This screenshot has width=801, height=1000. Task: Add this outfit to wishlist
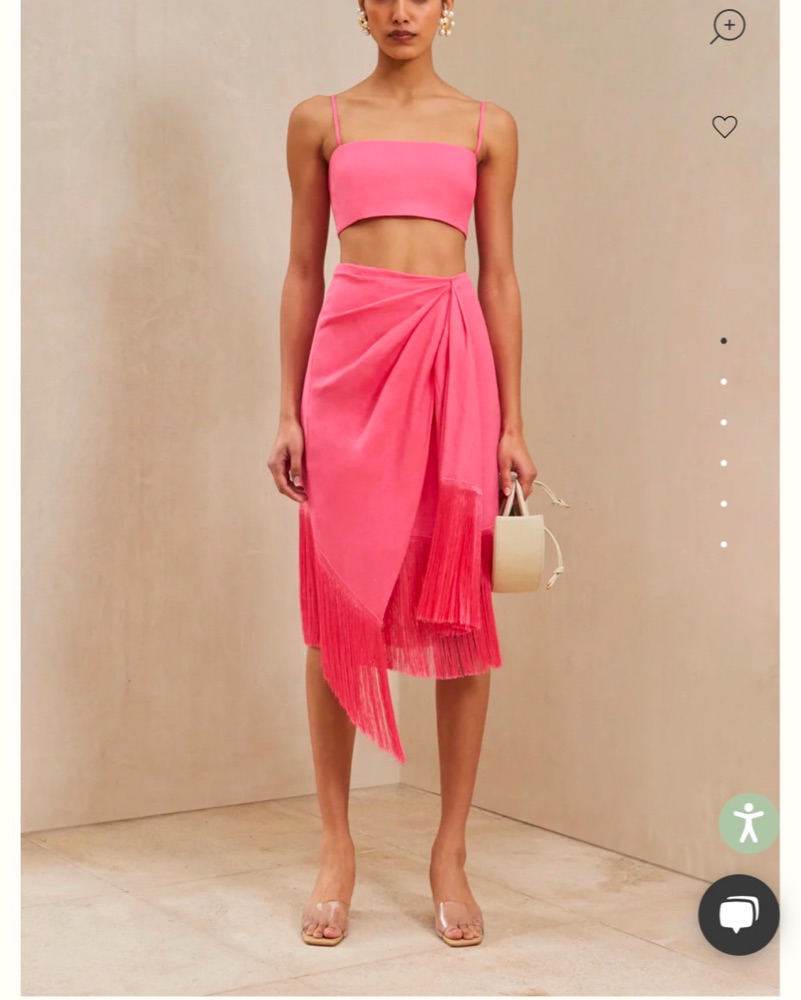[x=725, y=127]
